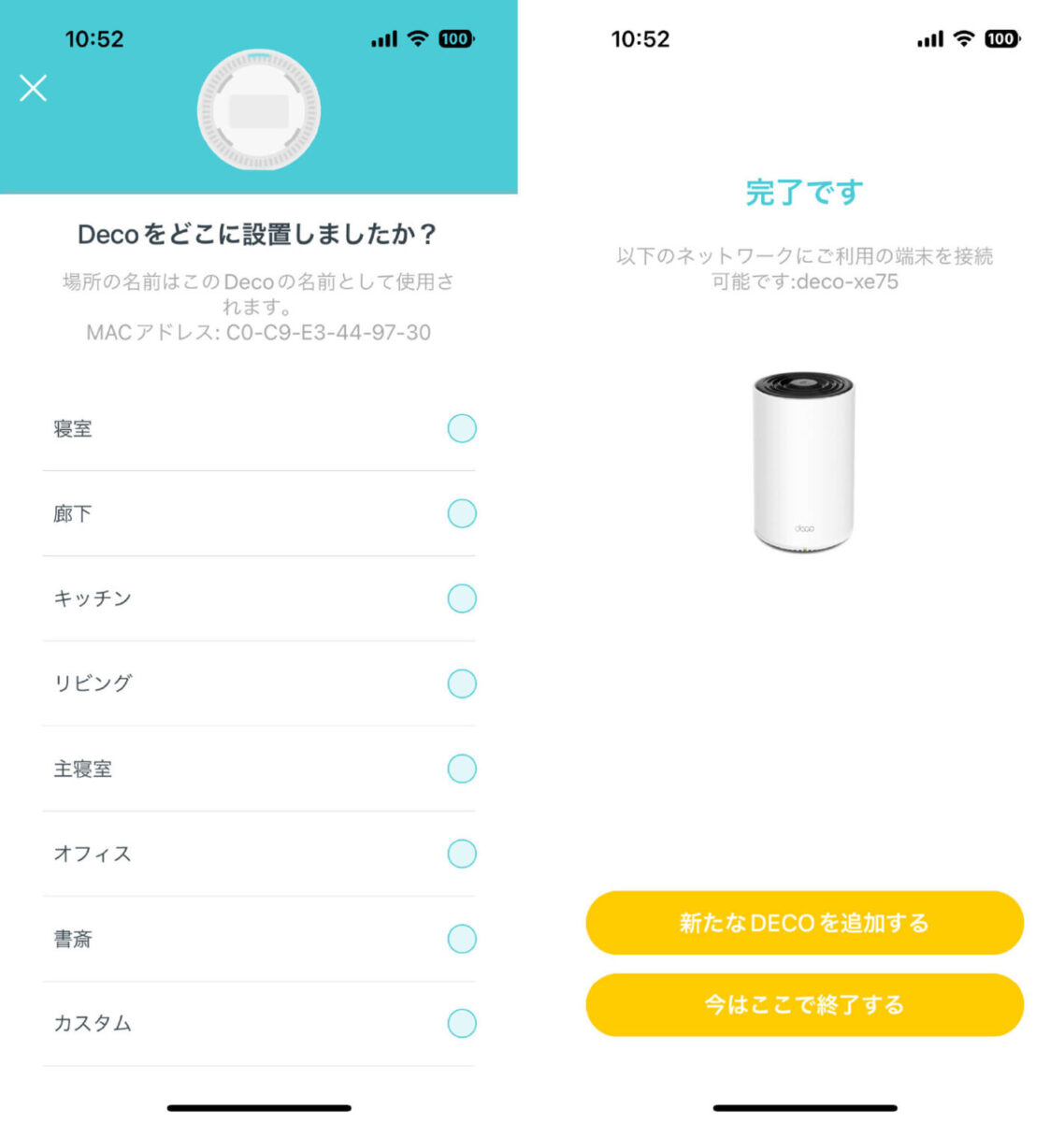Tap 新たなDECOを追加する button

click(804, 923)
